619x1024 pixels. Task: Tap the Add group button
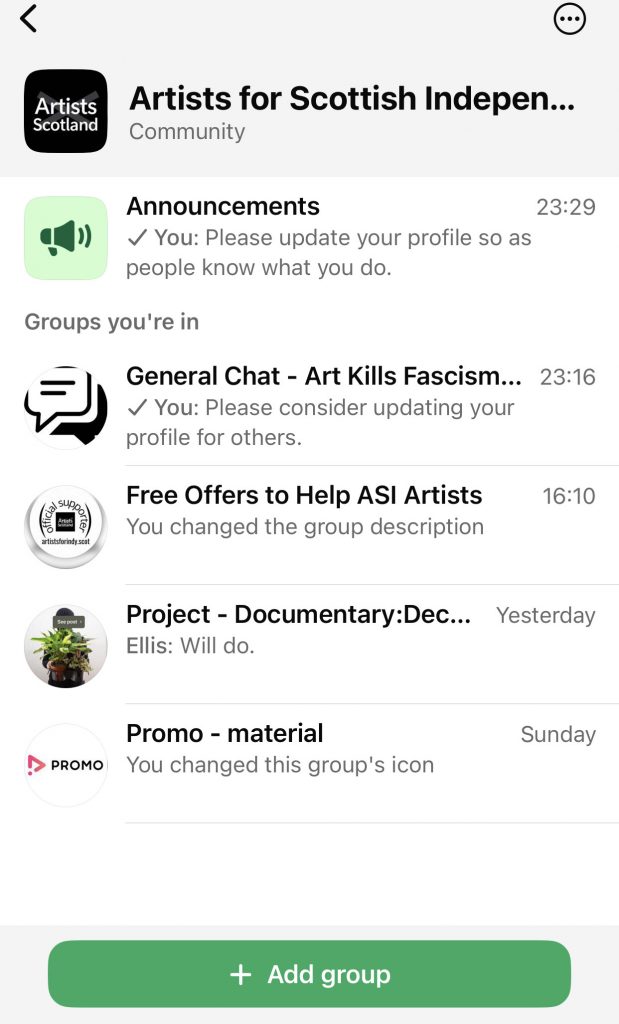pyautogui.click(x=309, y=974)
